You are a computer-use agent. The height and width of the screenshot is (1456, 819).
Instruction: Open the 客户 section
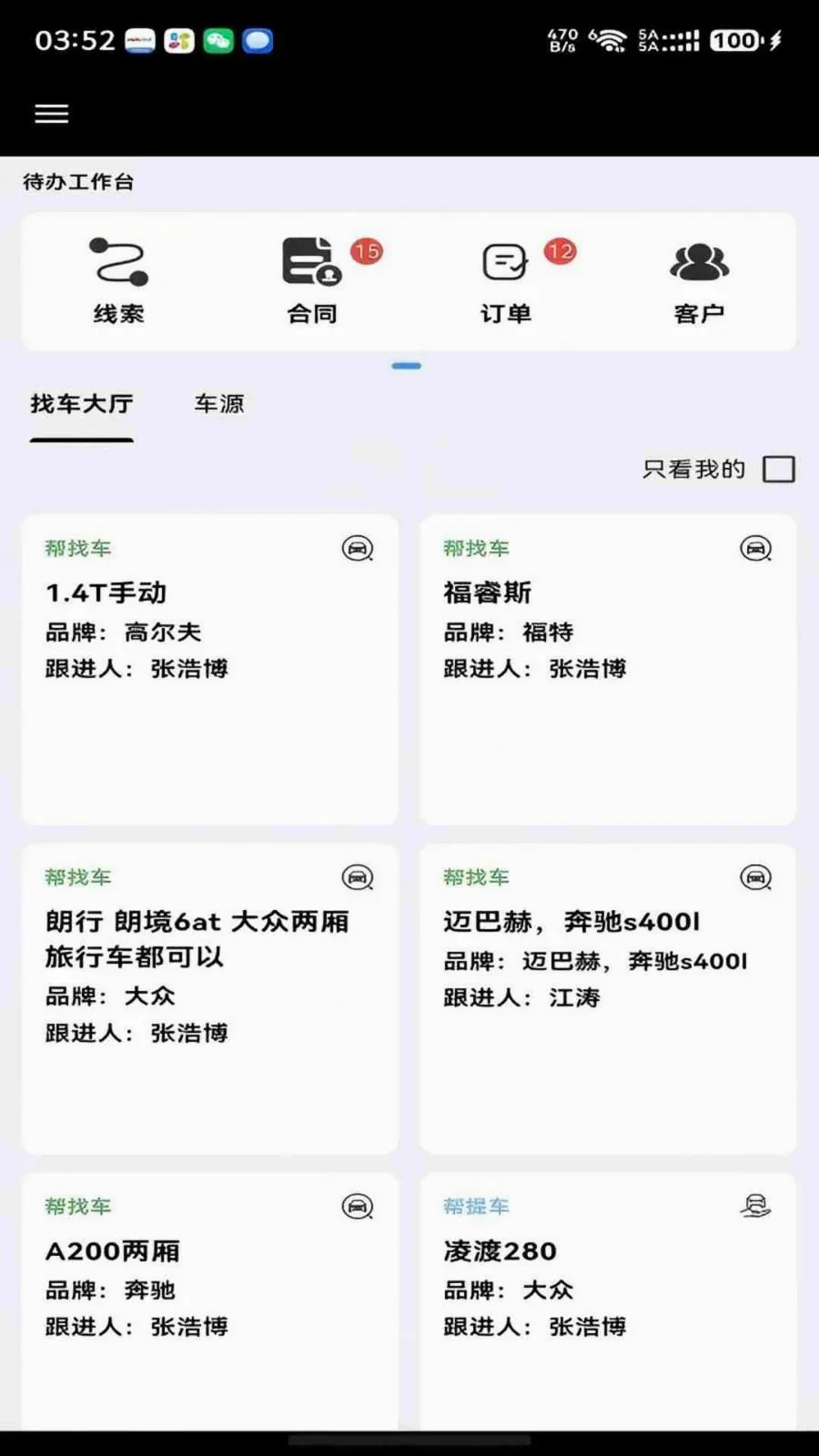[x=699, y=281]
